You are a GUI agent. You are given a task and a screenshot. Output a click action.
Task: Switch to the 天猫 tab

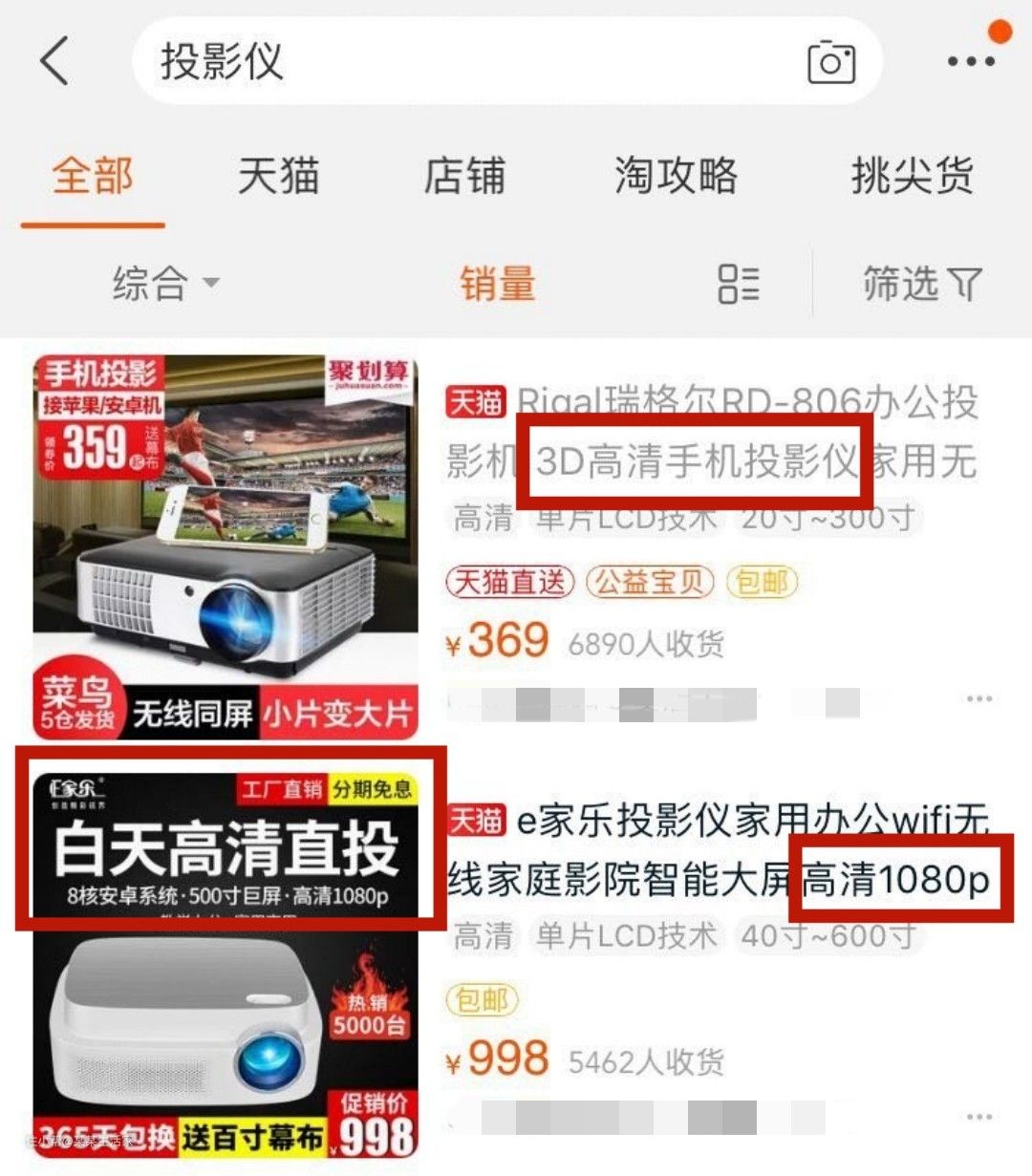pos(278,177)
